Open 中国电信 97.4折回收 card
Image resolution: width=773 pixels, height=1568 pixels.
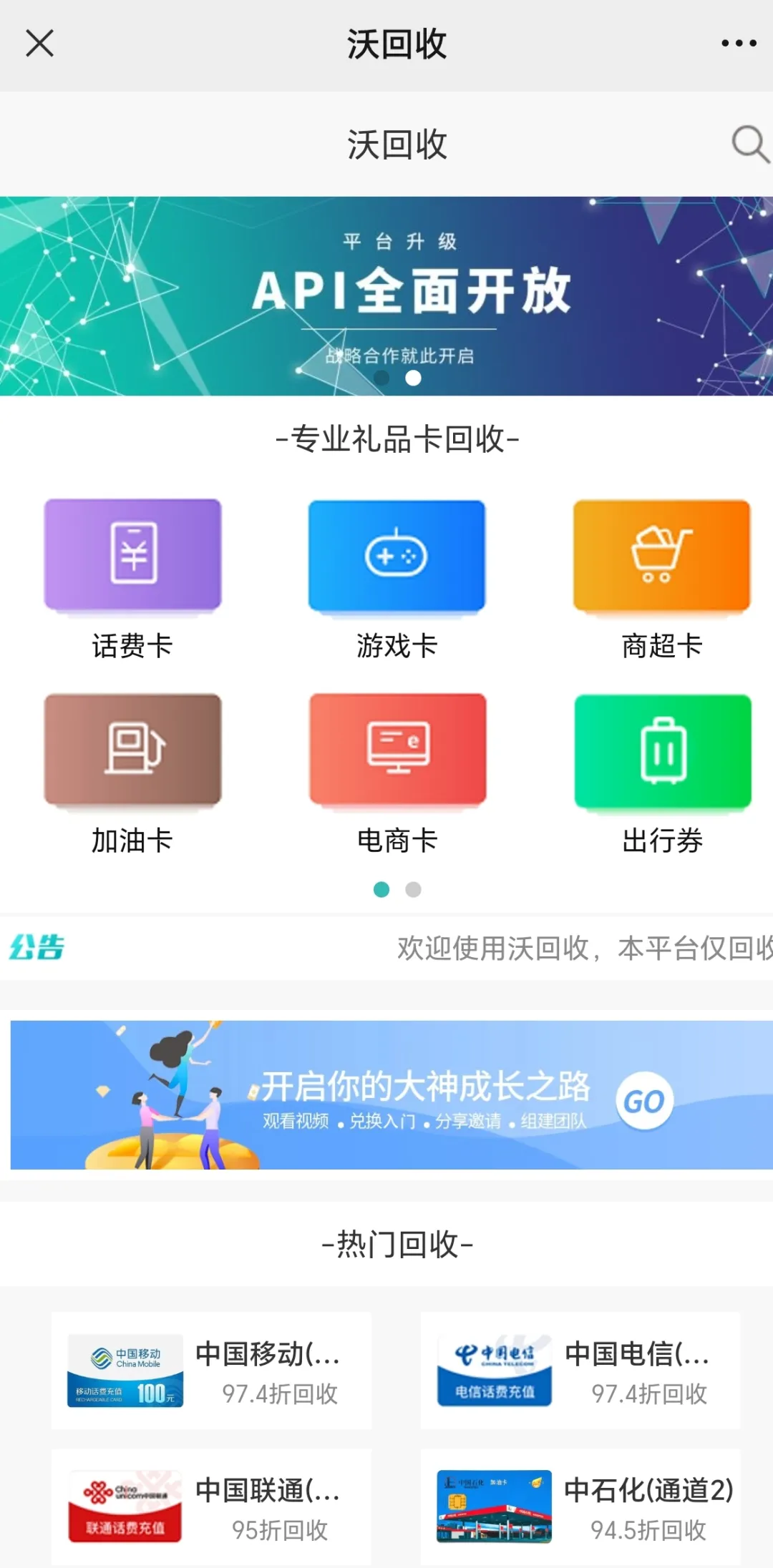[x=580, y=1371]
